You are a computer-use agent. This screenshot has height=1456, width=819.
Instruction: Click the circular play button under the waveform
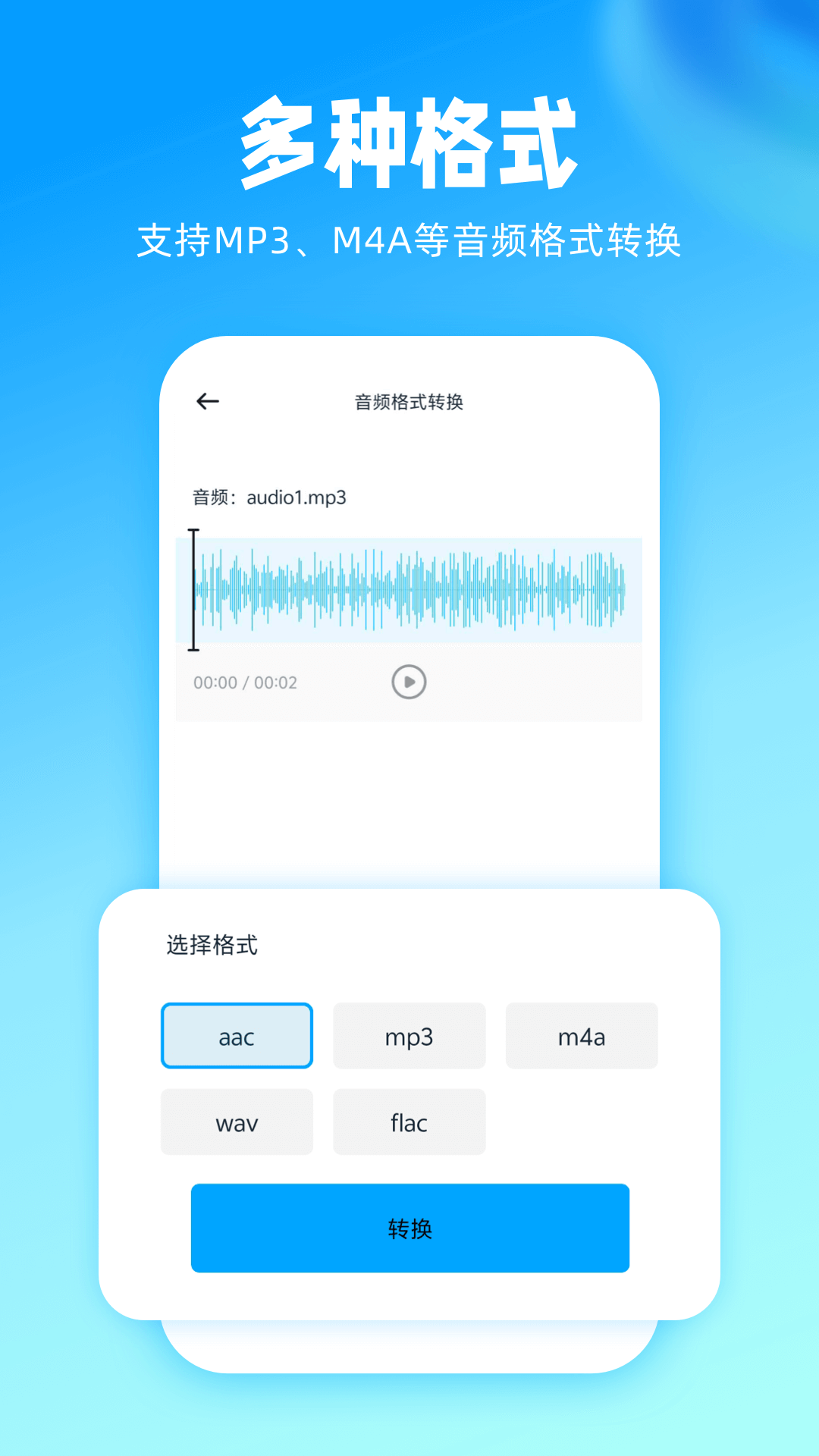click(407, 681)
